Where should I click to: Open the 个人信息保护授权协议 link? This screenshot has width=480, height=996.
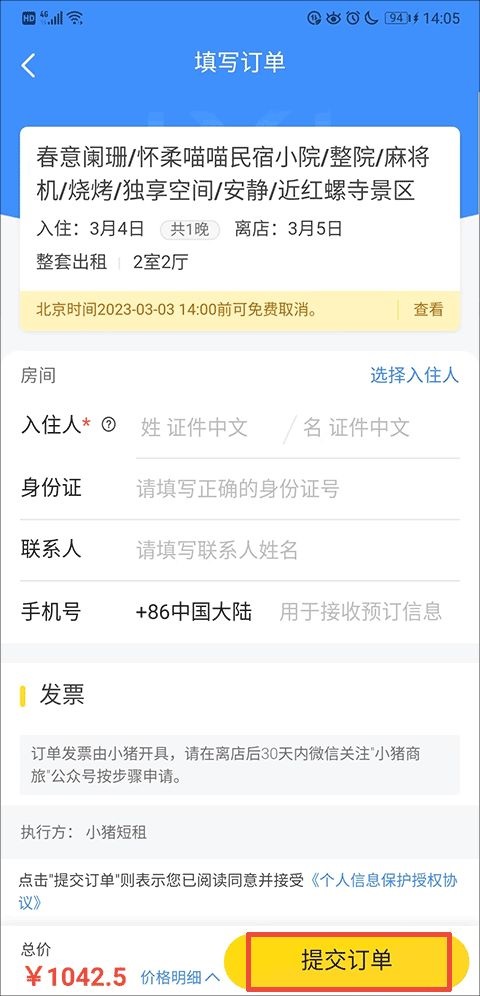pos(238,891)
